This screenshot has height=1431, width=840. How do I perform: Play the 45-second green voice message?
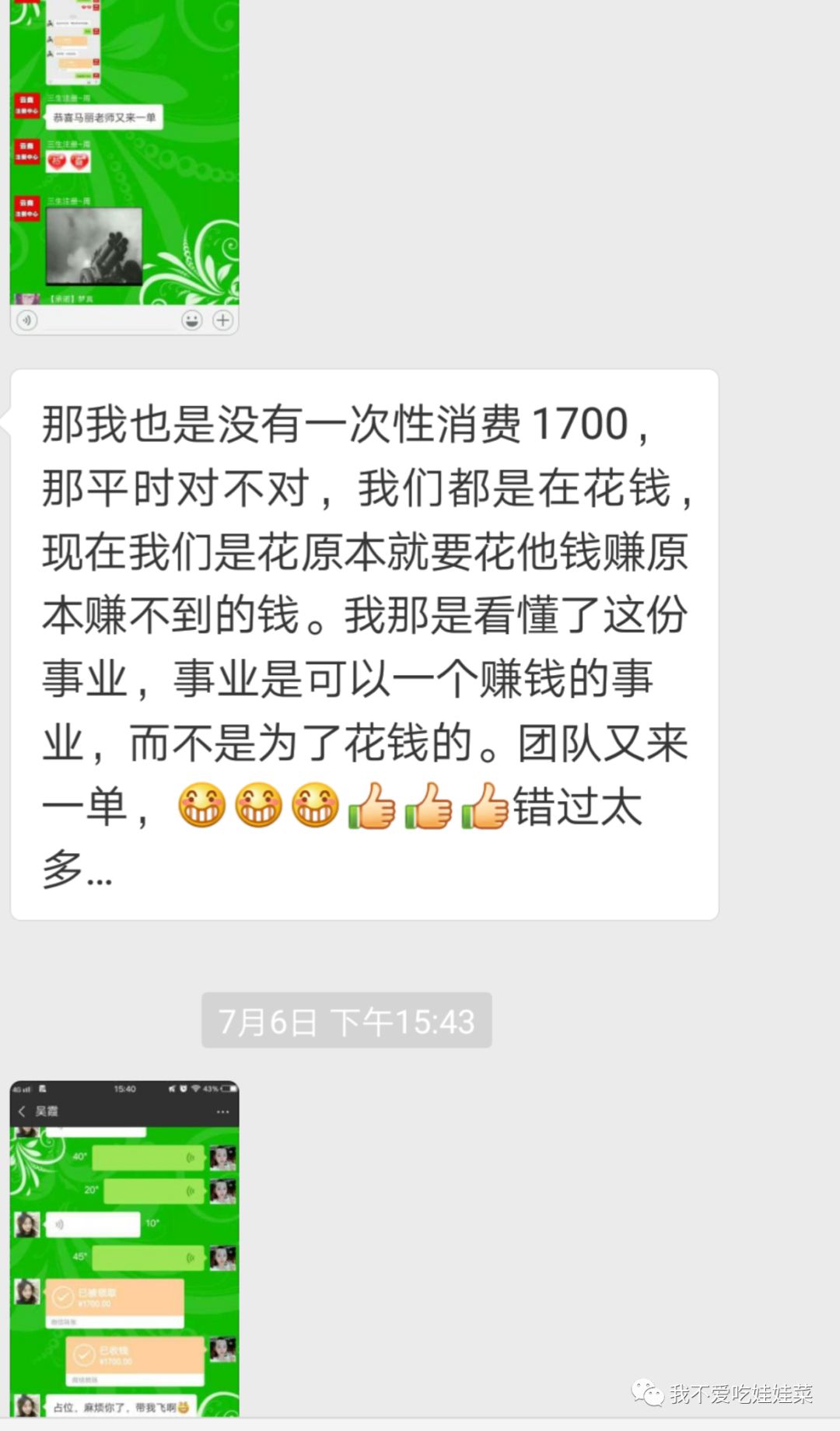point(149,1258)
